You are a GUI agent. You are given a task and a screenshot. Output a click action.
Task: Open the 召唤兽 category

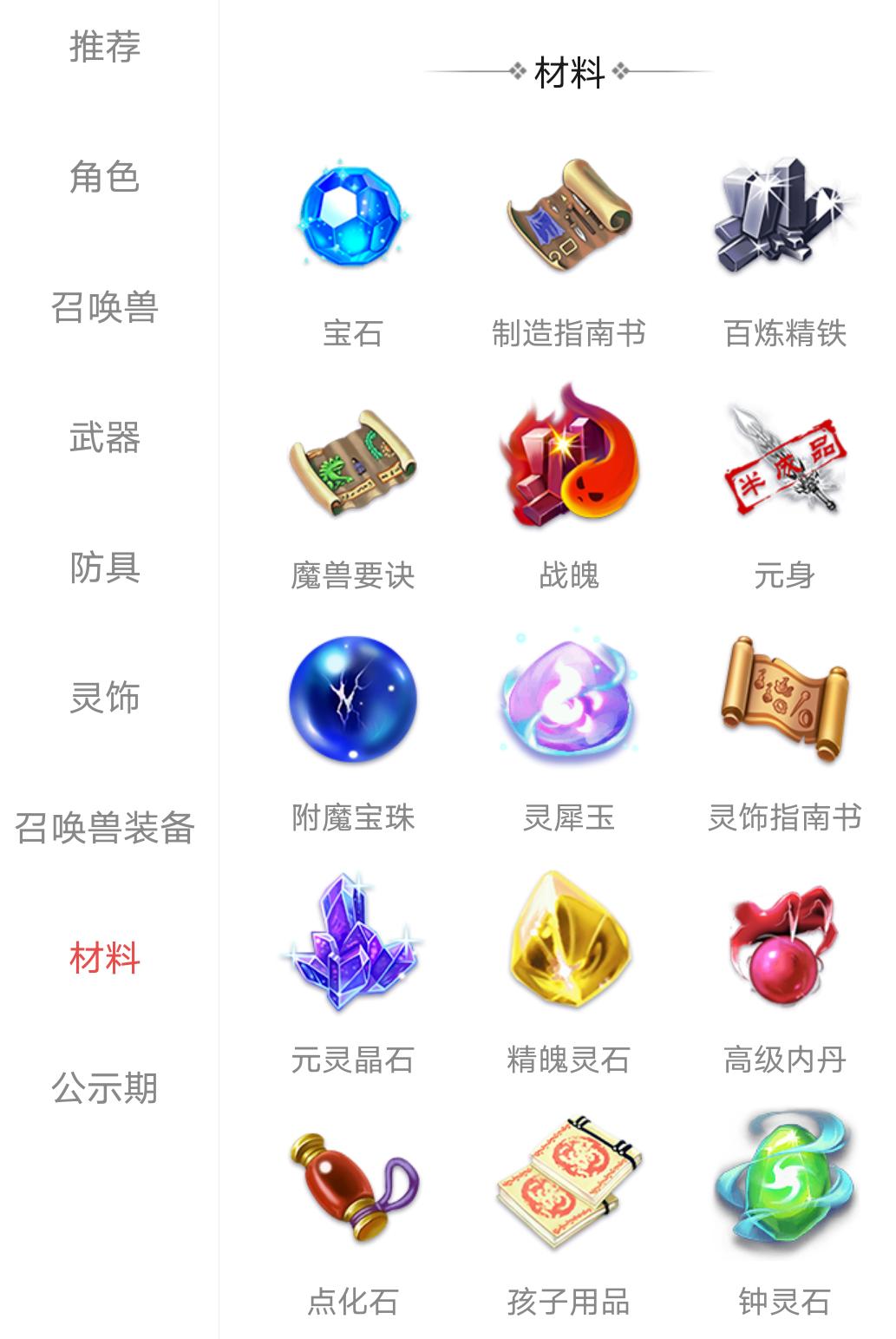coord(105,307)
